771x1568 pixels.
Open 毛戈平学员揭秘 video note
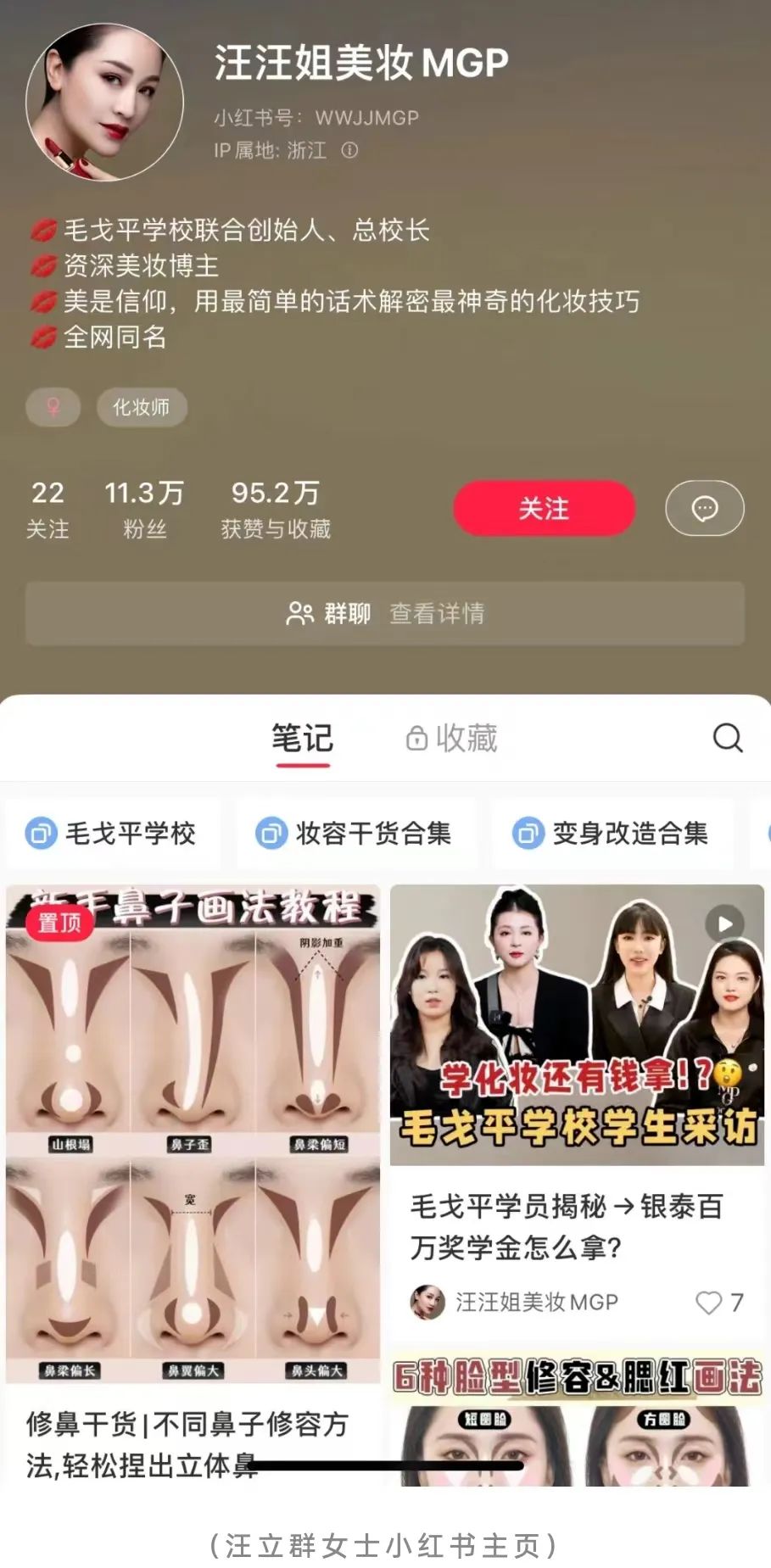(577, 1026)
